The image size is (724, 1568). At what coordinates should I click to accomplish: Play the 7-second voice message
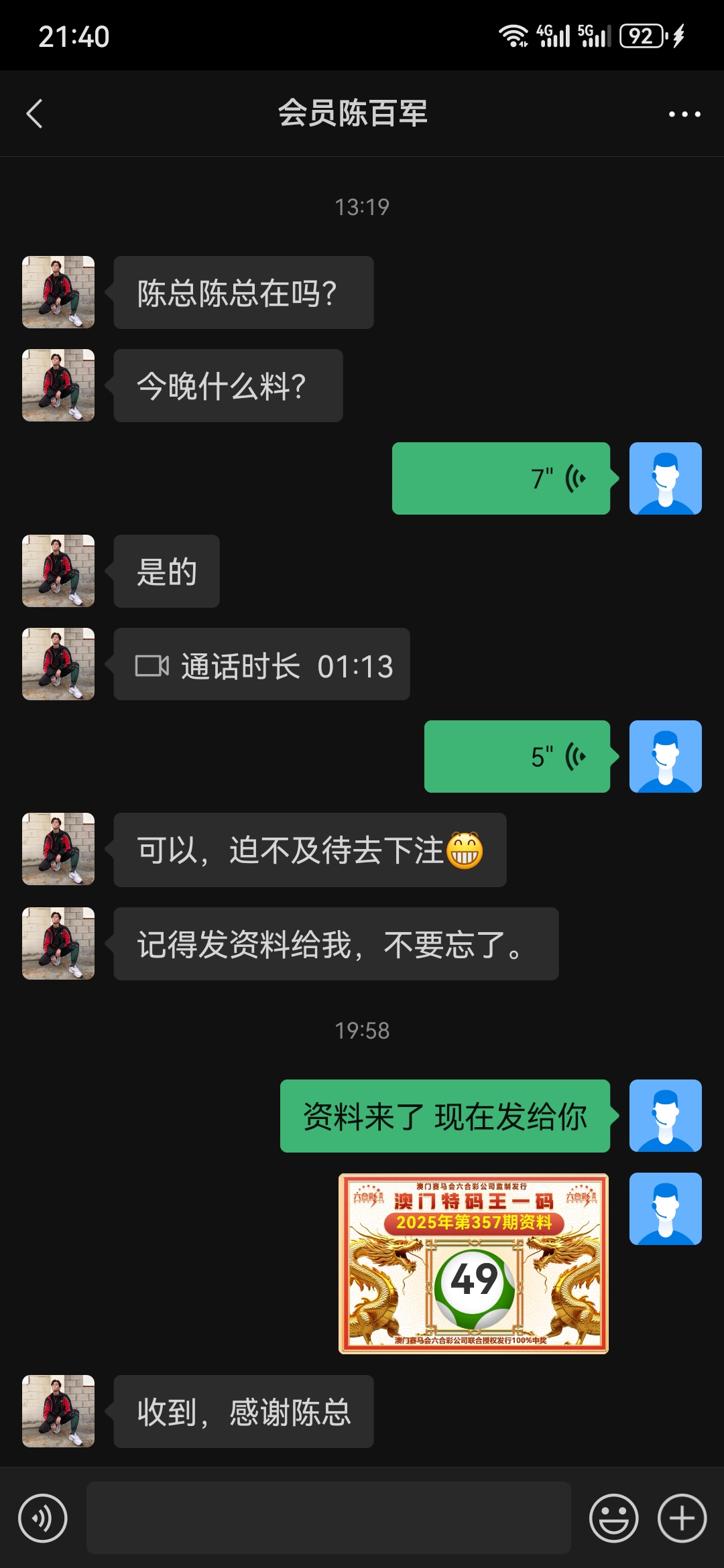coord(501,478)
